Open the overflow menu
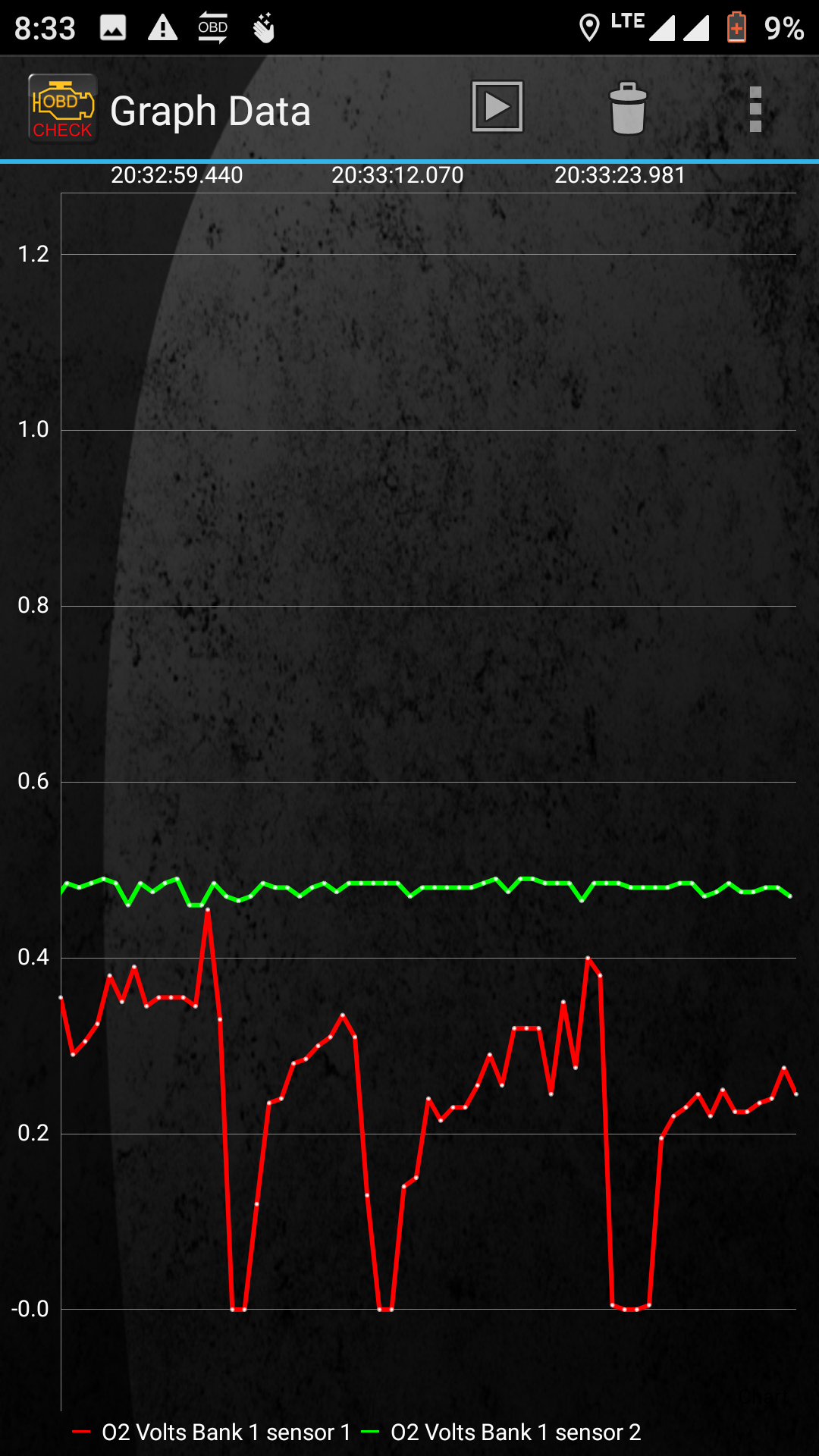Viewport: 819px width, 1456px height. coord(755,109)
